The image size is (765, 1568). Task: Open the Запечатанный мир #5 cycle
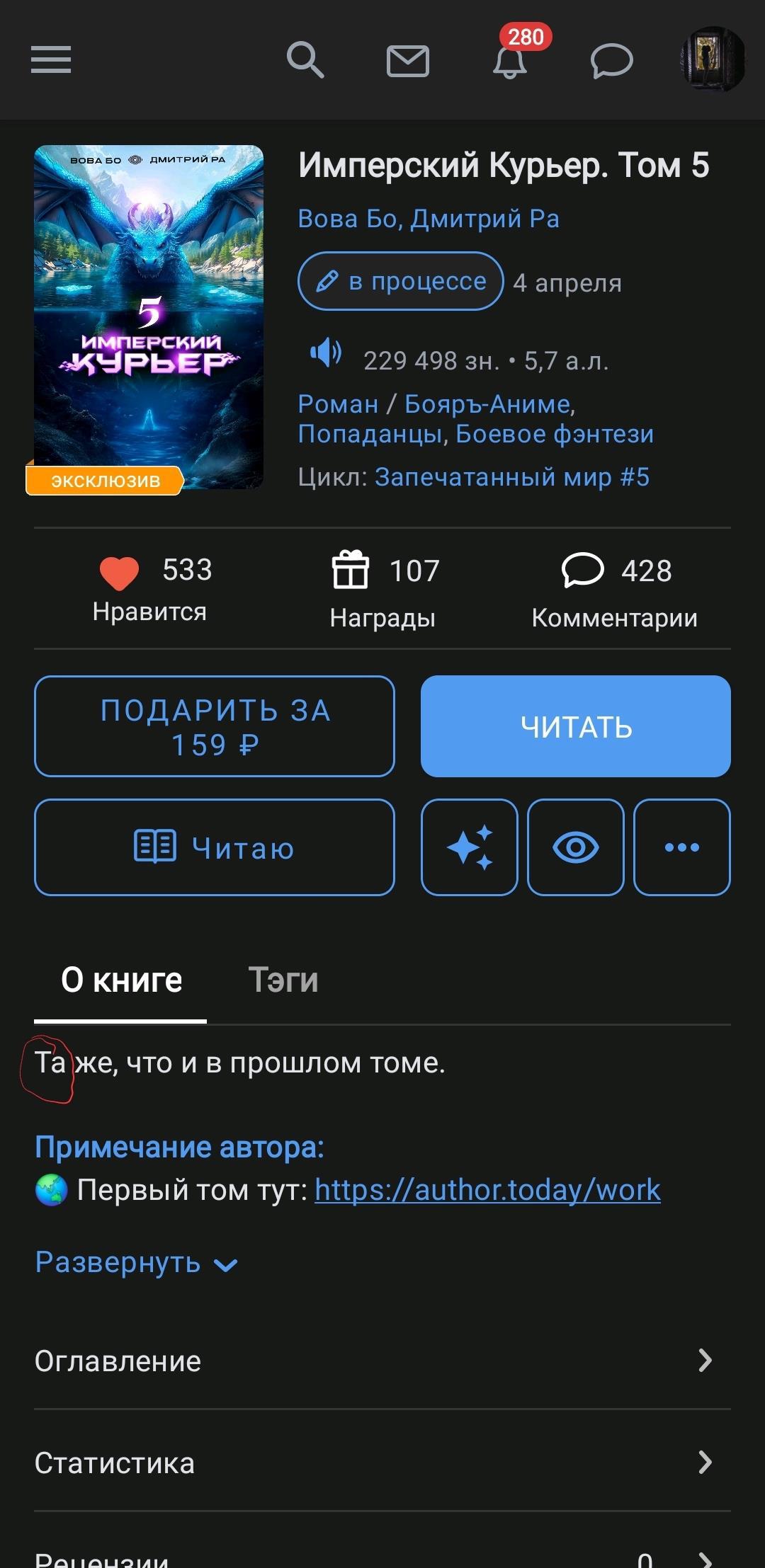(x=511, y=477)
